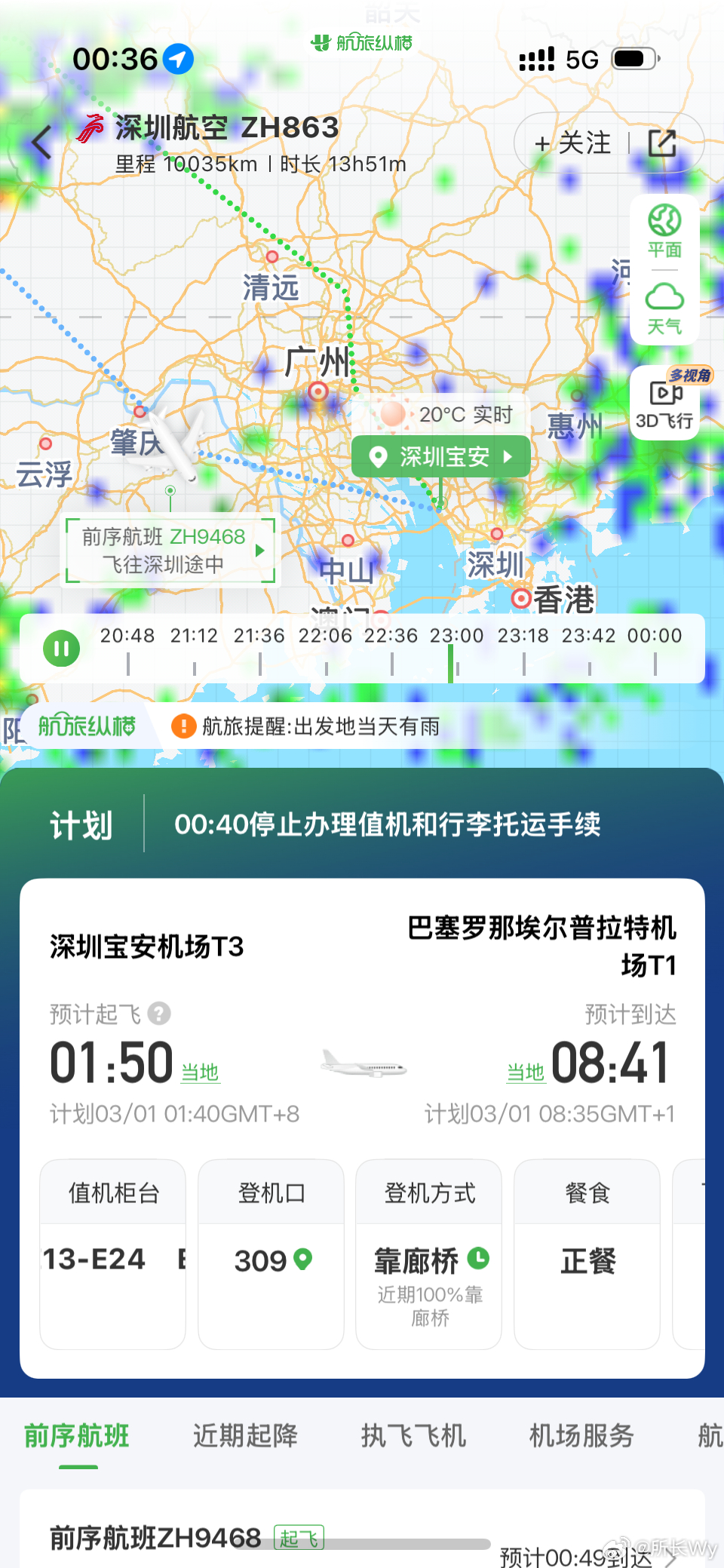724x1568 pixels.
Task: Go back using the left arrow
Action: pyautogui.click(x=41, y=143)
